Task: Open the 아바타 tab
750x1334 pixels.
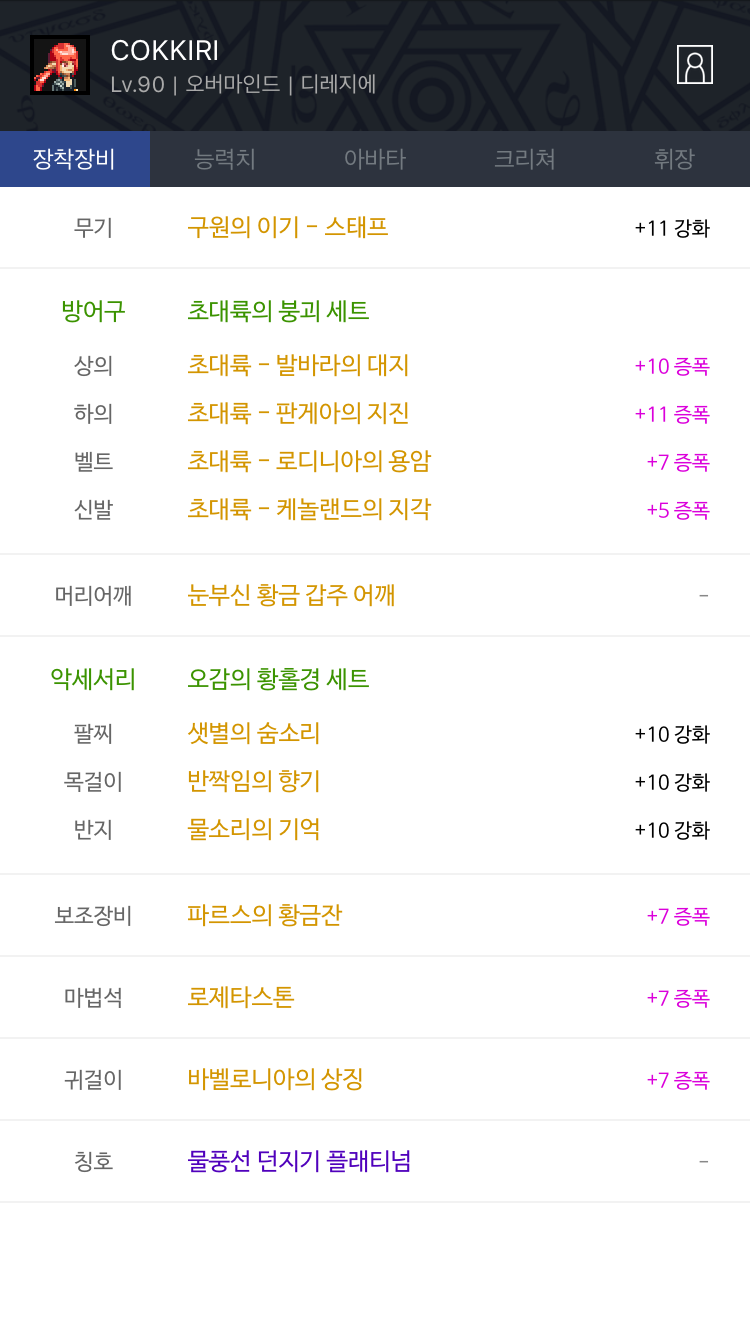Action: pyautogui.click(x=375, y=158)
